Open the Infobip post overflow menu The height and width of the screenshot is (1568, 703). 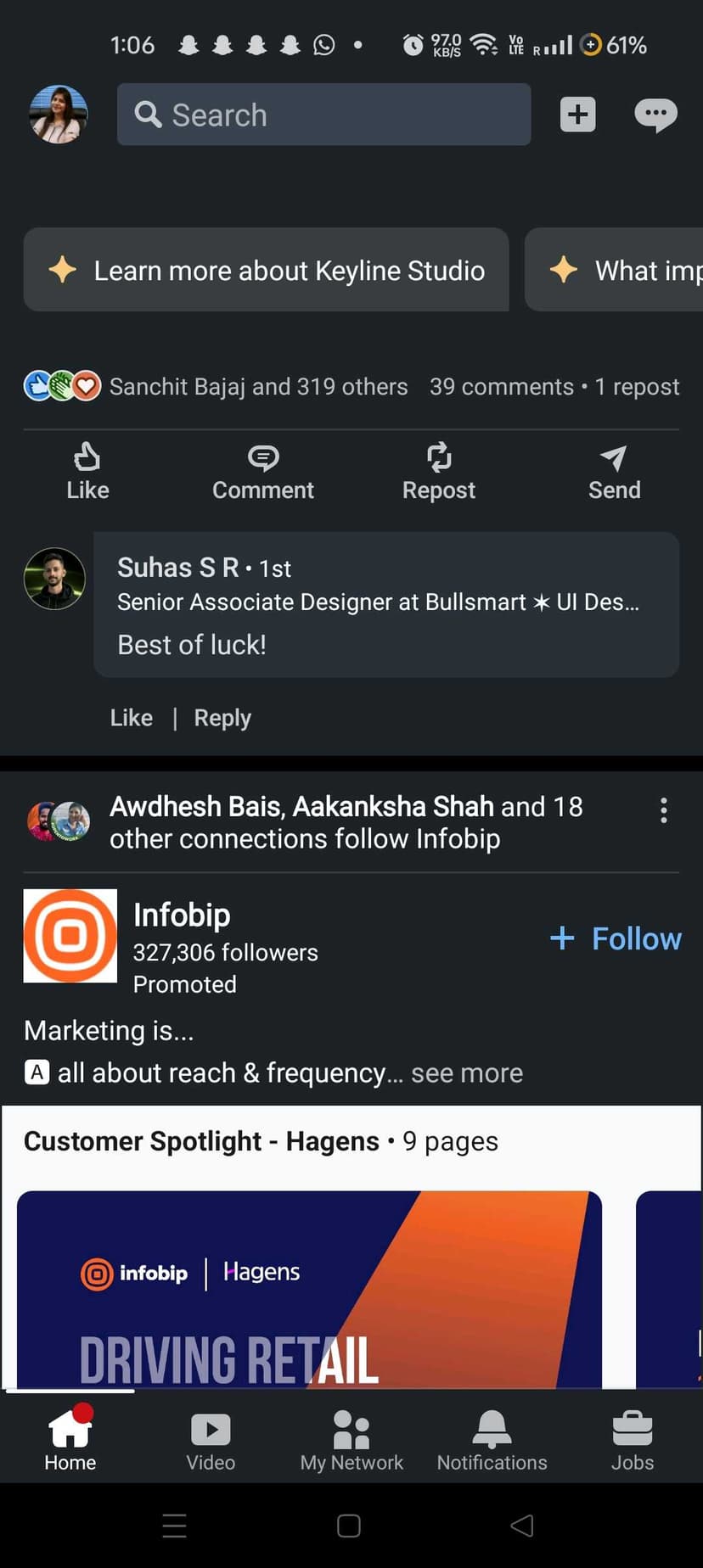(x=664, y=810)
